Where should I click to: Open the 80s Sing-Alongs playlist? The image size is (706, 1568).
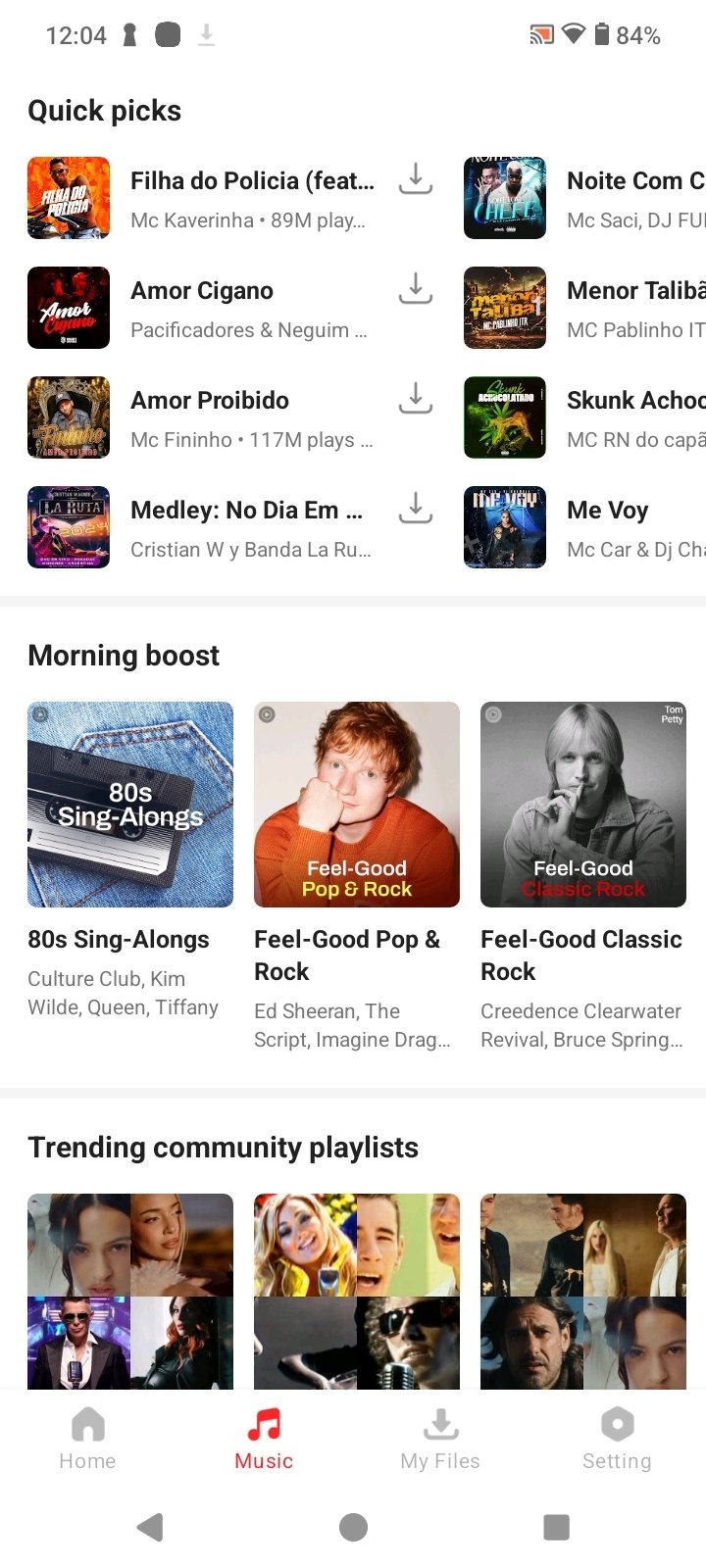pos(130,805)
